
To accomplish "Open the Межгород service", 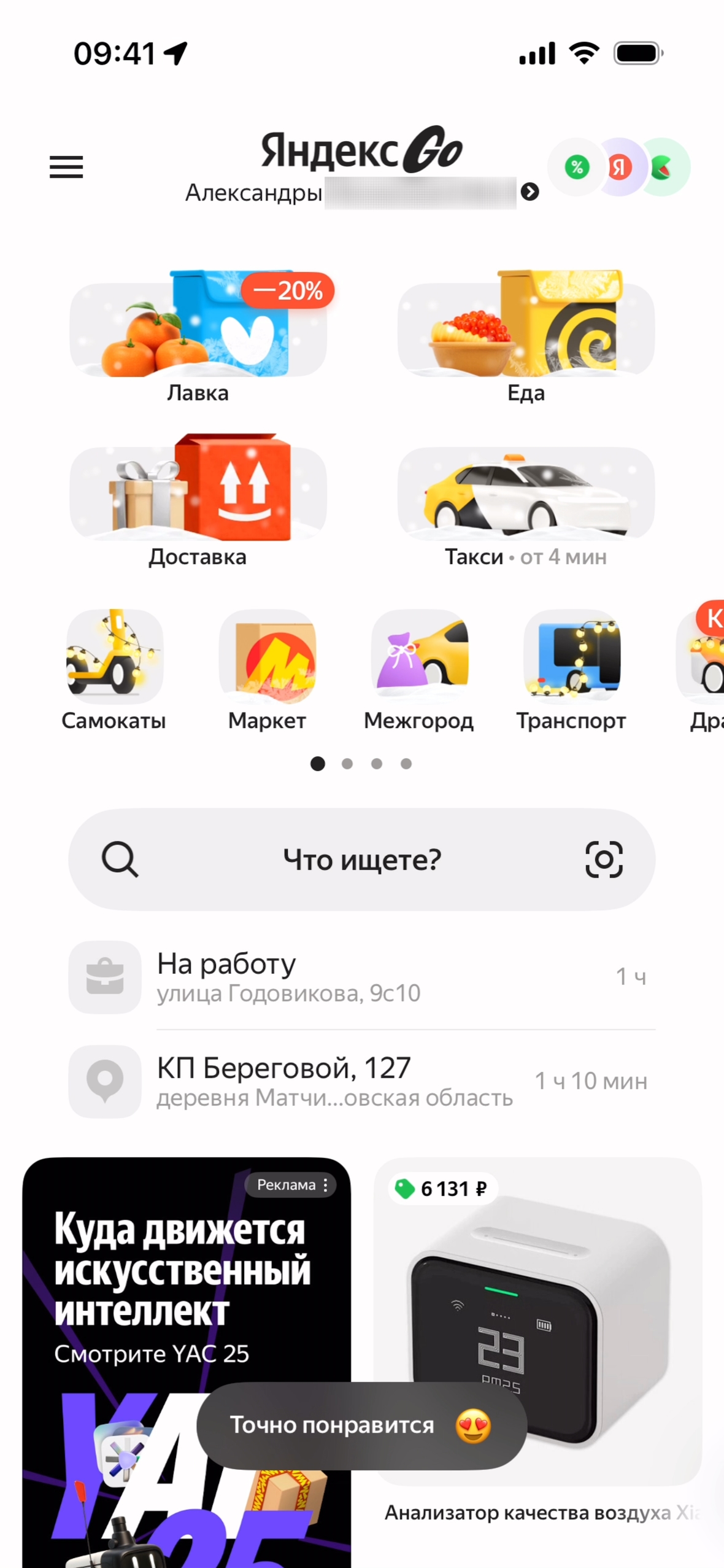I will click(x=419, y=669).
